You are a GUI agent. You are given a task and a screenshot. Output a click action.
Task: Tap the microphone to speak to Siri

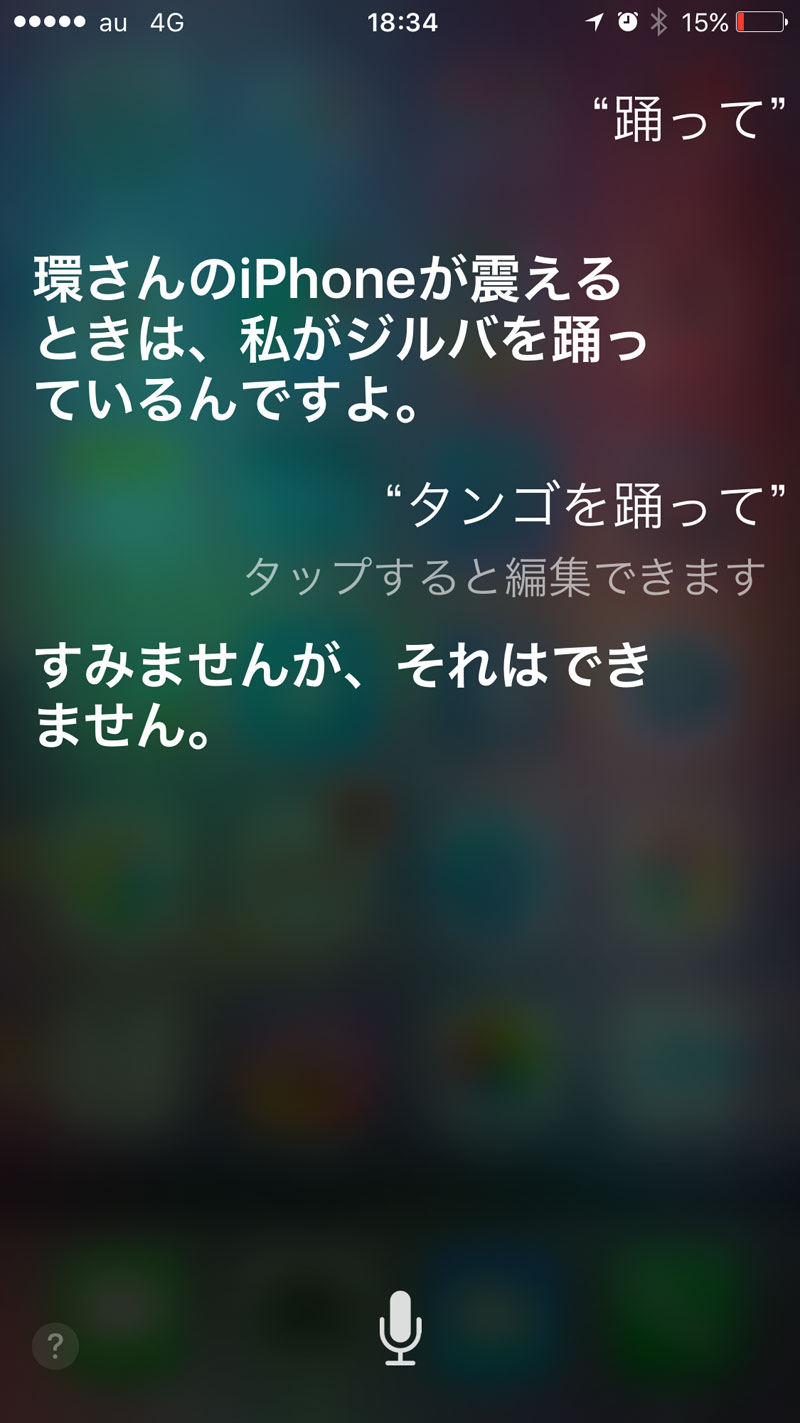tap(400, 1328)
